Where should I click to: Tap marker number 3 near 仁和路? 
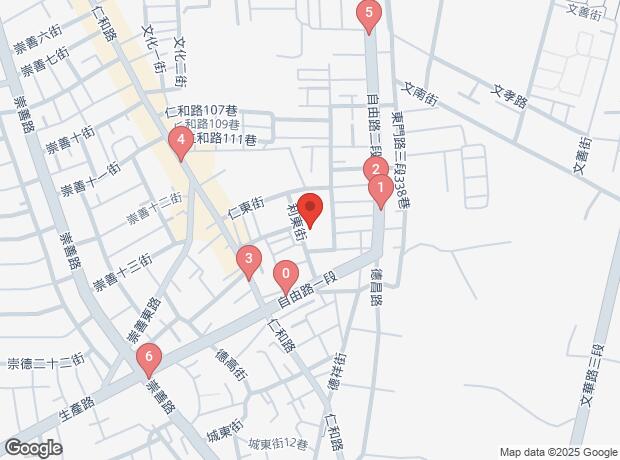pos(249,262)
